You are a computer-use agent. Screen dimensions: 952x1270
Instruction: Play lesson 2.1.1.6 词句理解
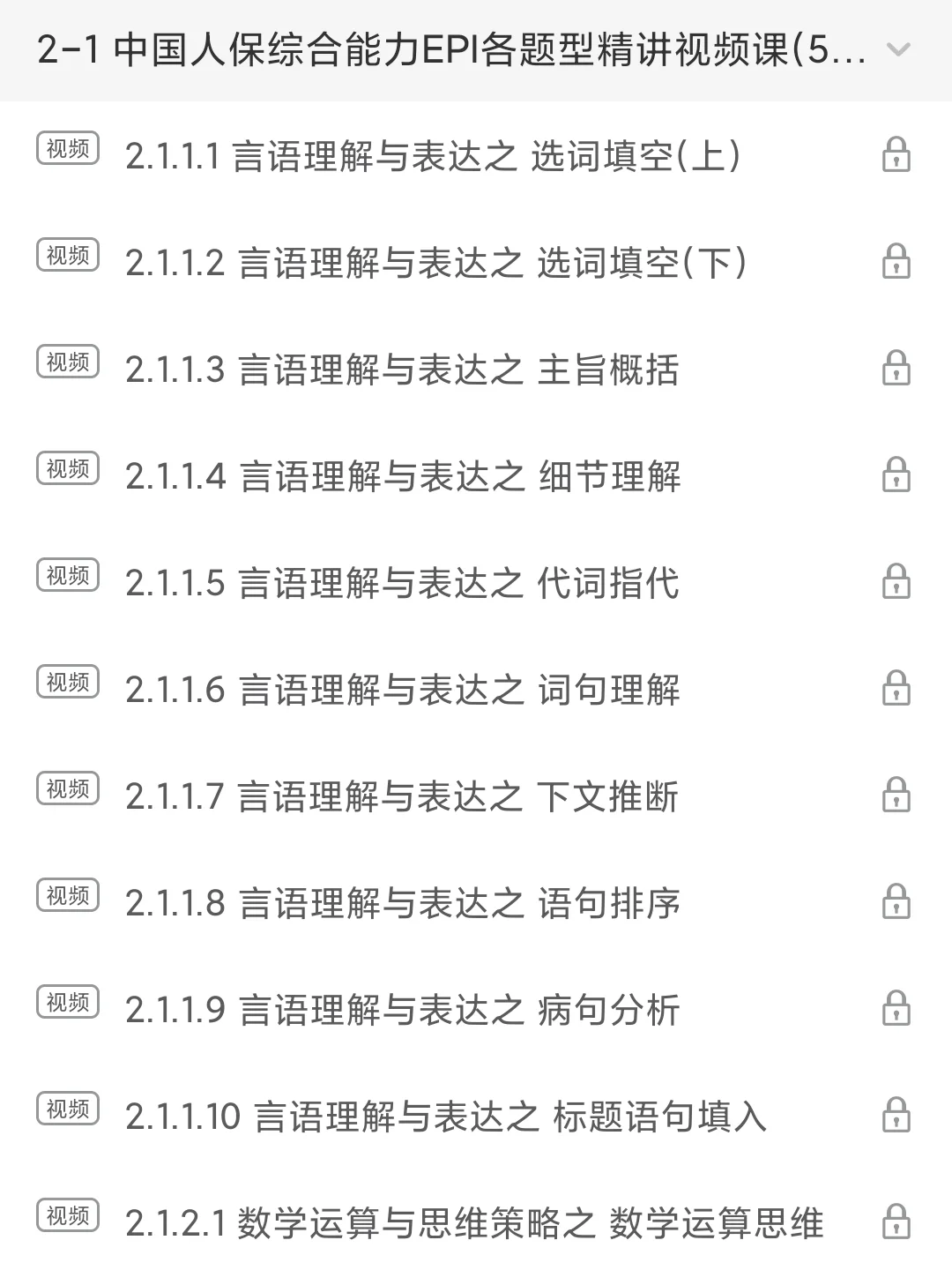point(403,690)
